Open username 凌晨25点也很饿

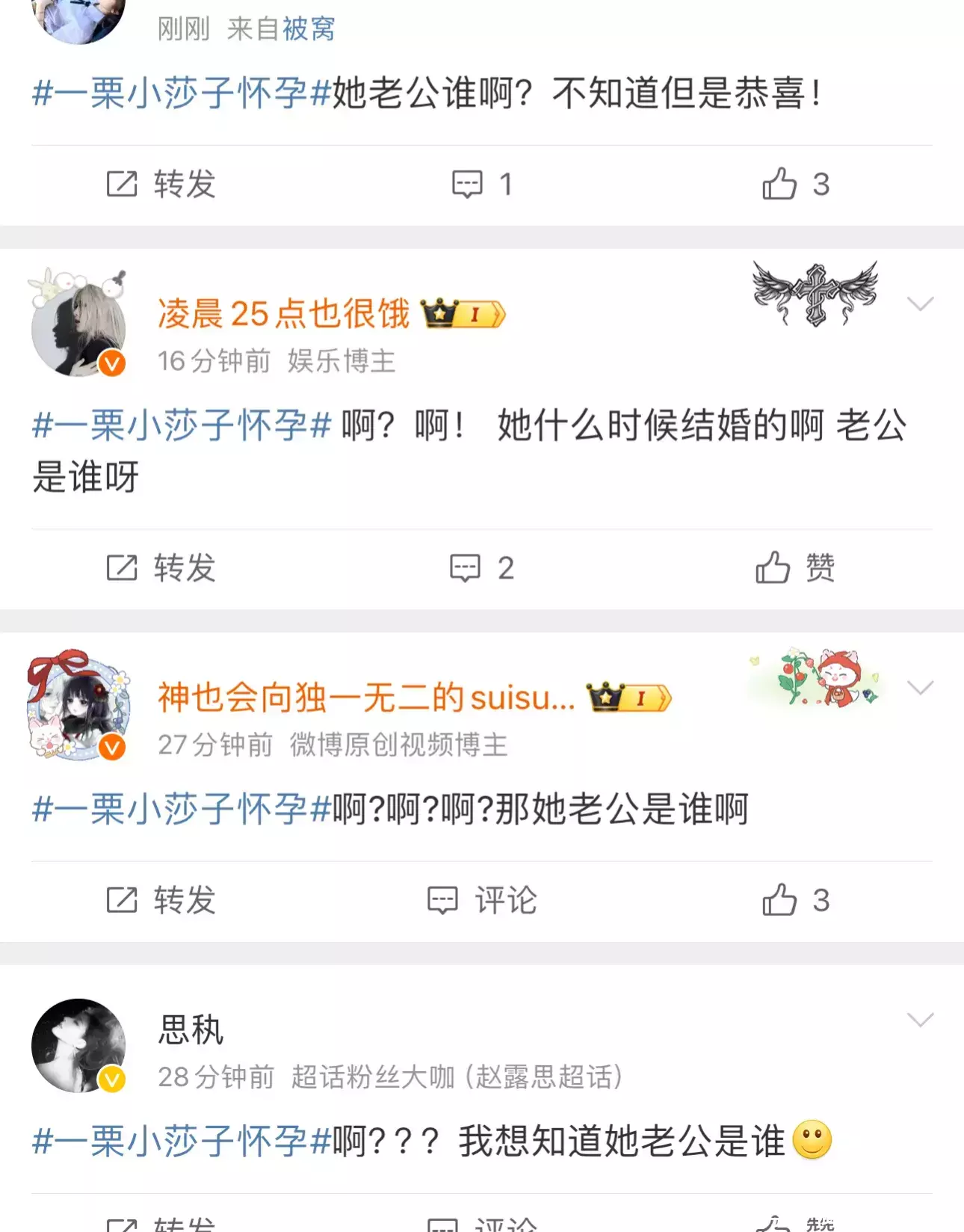(x=283, y=313)
